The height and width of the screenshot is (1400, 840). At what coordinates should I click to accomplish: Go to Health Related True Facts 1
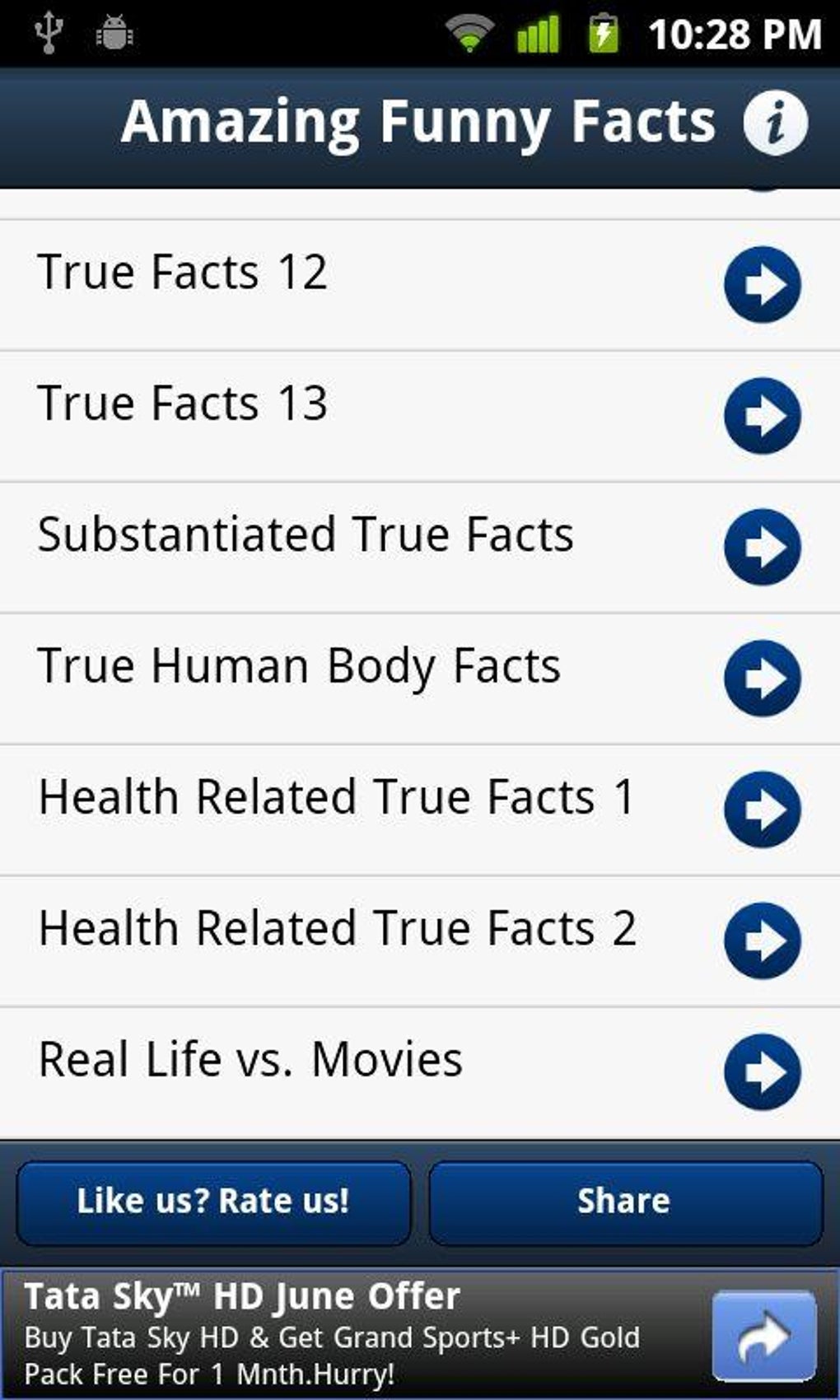coord(420,810)
